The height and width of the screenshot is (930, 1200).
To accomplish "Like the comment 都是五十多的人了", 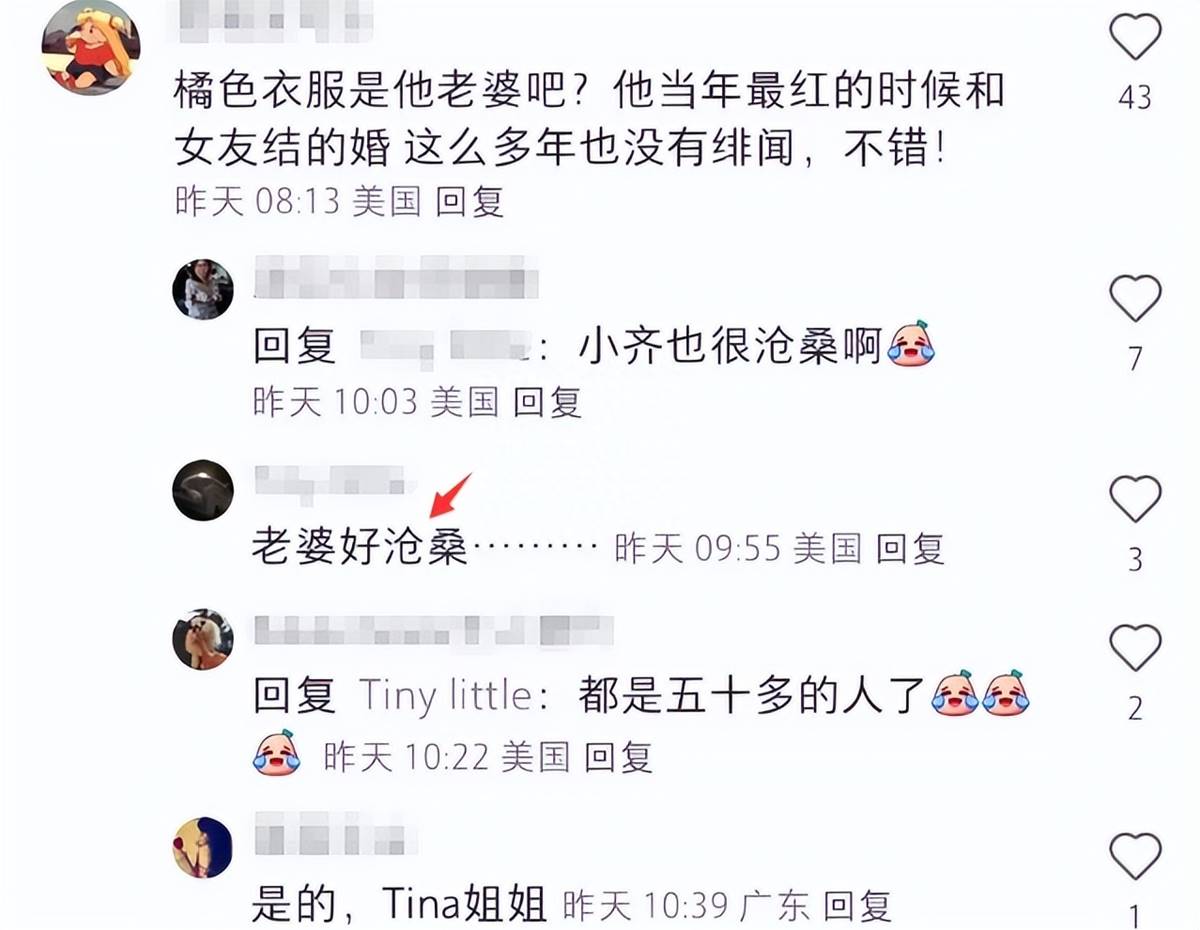I will coord(1135,648).
